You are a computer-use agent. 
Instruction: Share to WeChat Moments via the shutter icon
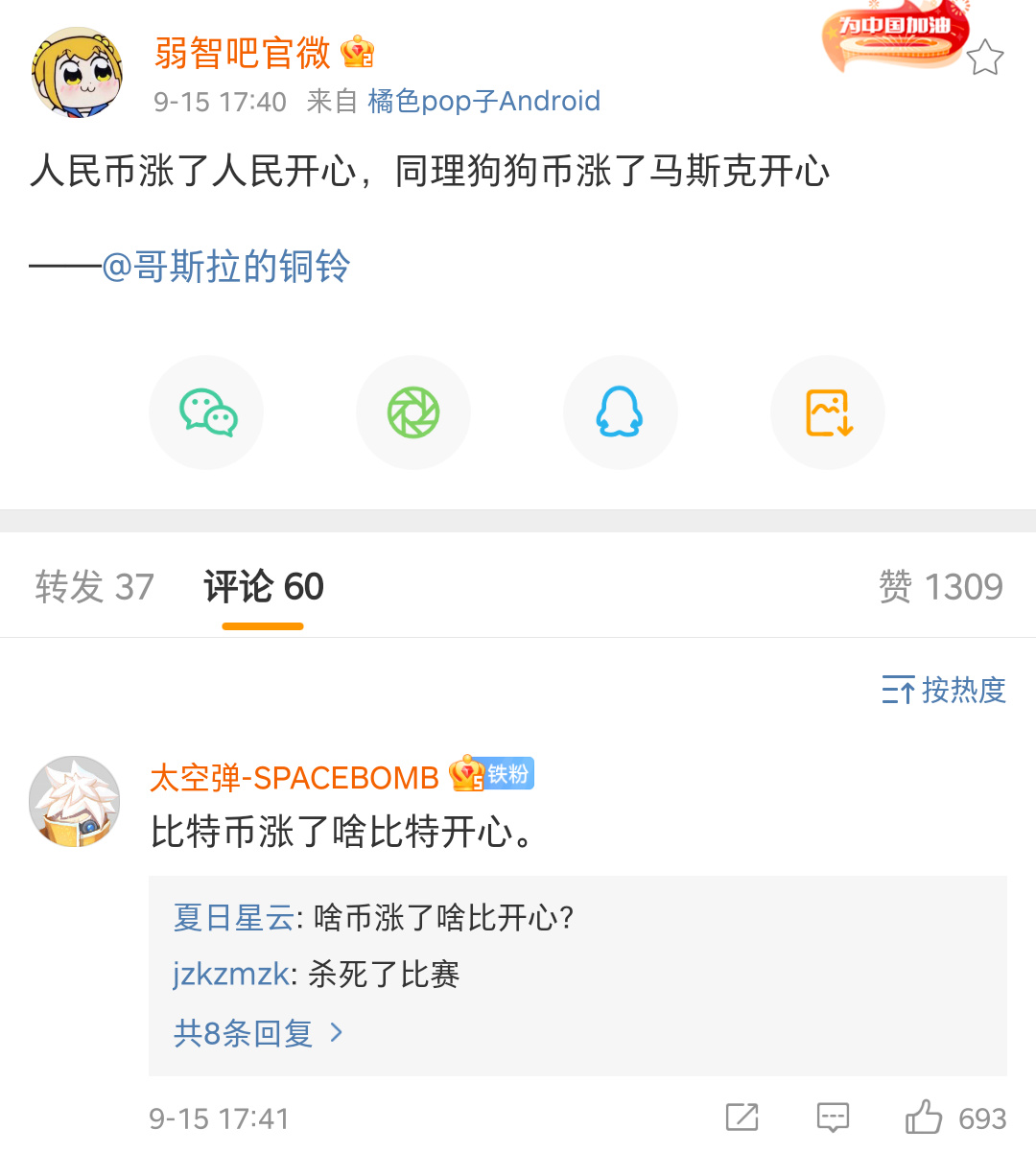point(413,412)
